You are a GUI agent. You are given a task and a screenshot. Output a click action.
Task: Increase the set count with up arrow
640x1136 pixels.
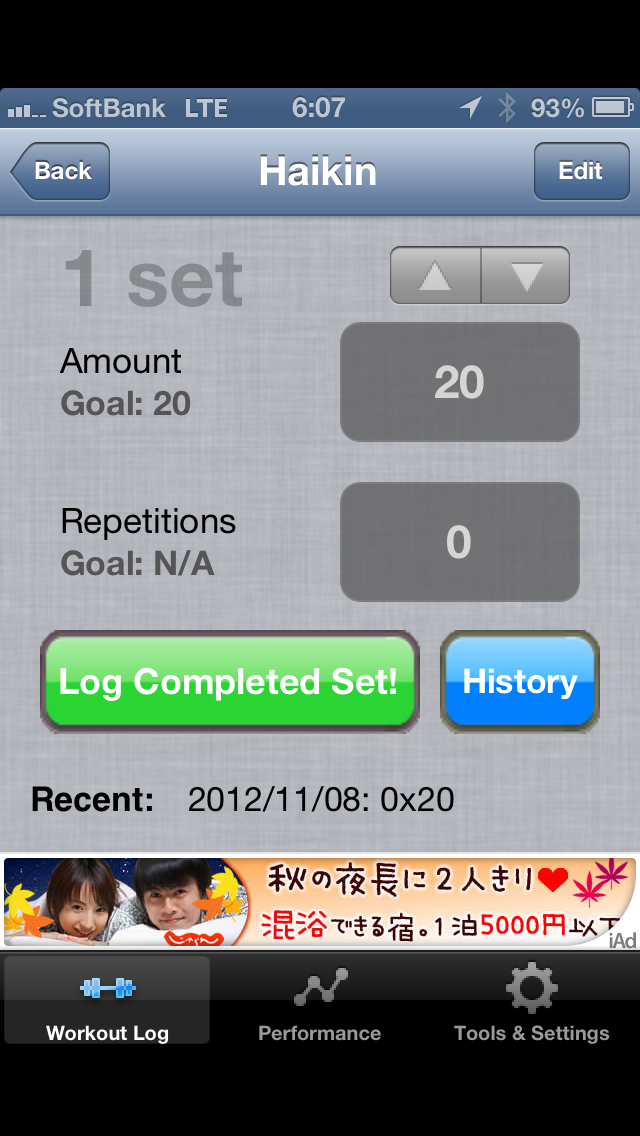tap(435, 276)
